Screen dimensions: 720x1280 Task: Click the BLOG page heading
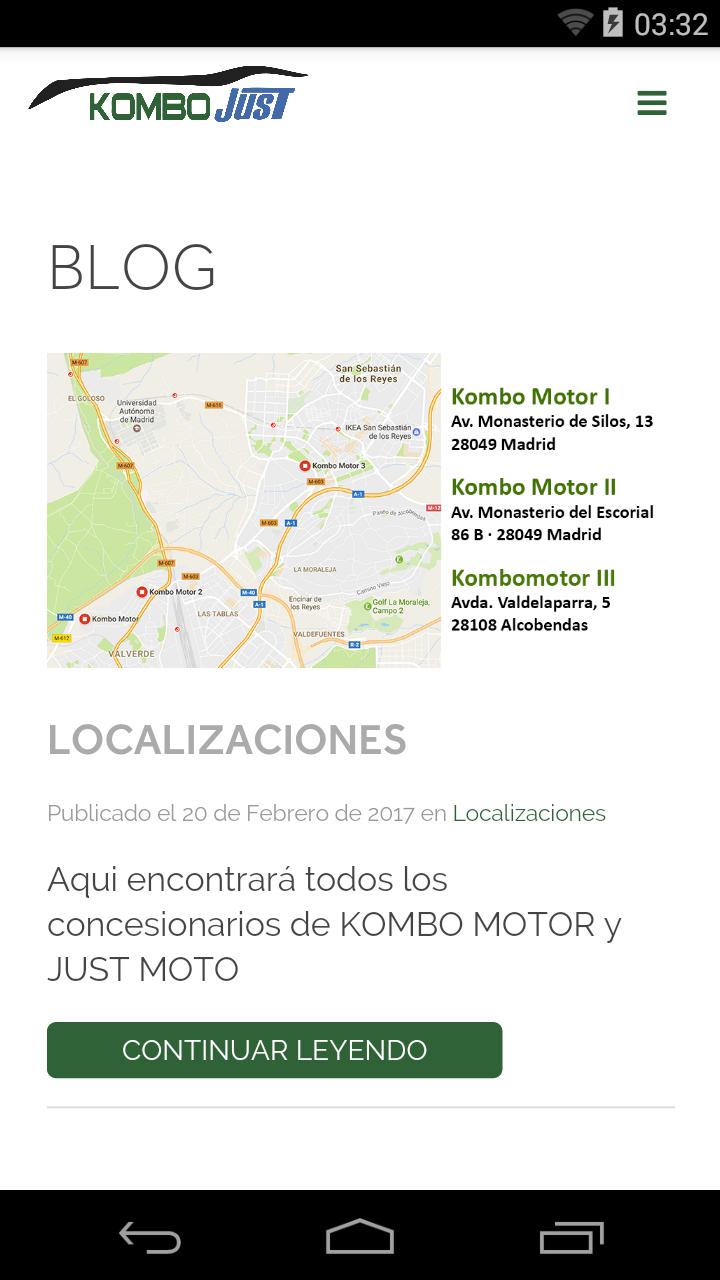132,268
